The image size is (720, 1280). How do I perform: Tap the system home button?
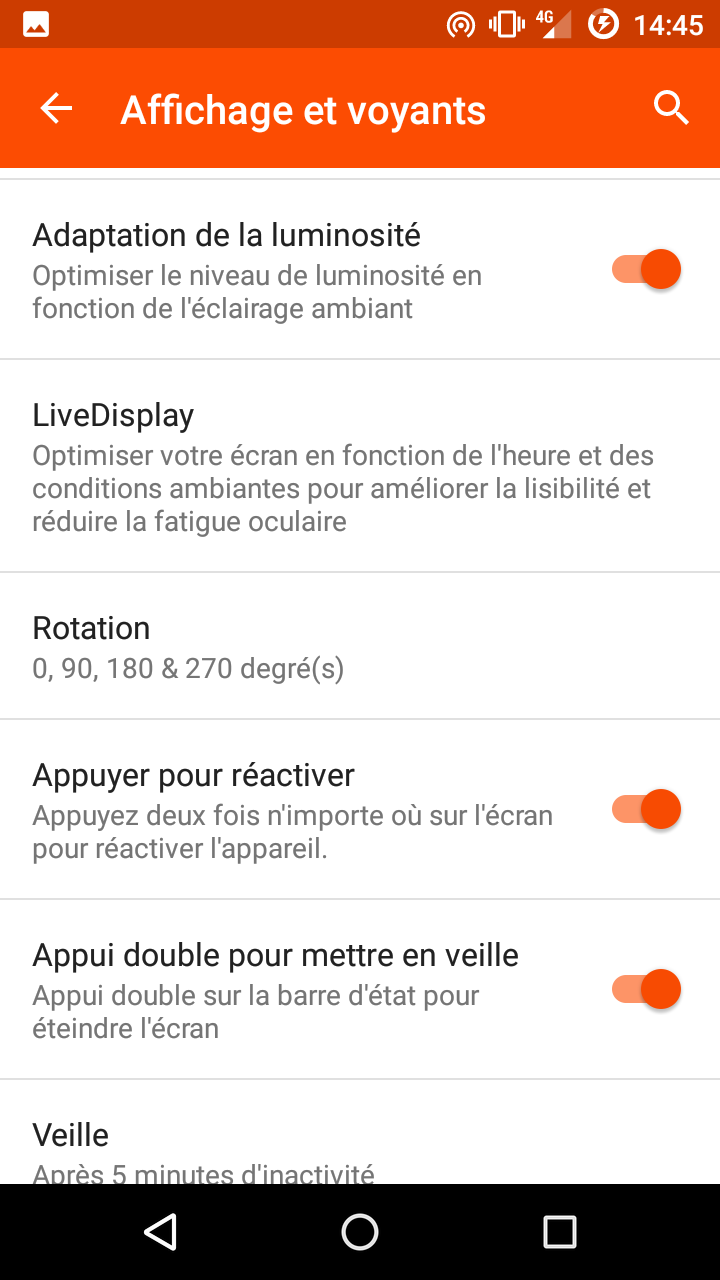[360, 1232]
